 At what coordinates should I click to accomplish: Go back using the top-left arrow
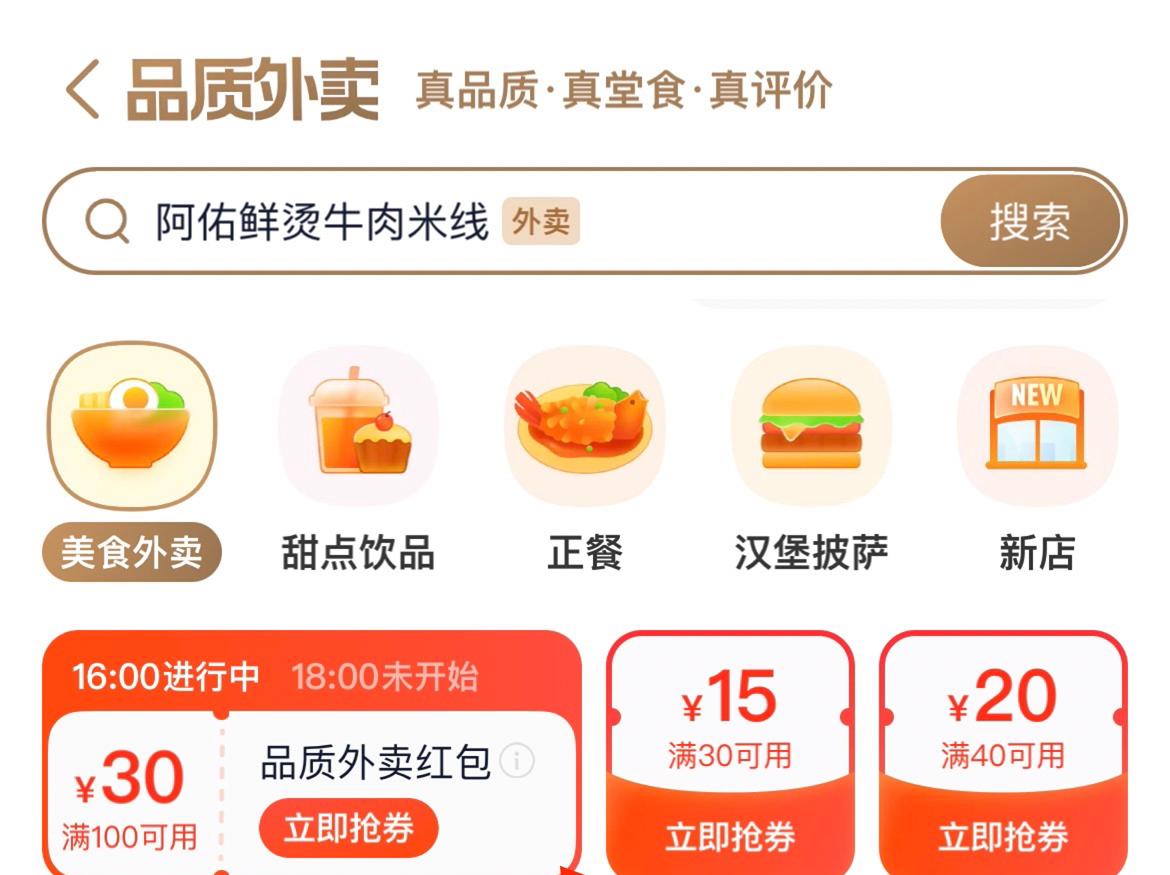click(83, 90)
